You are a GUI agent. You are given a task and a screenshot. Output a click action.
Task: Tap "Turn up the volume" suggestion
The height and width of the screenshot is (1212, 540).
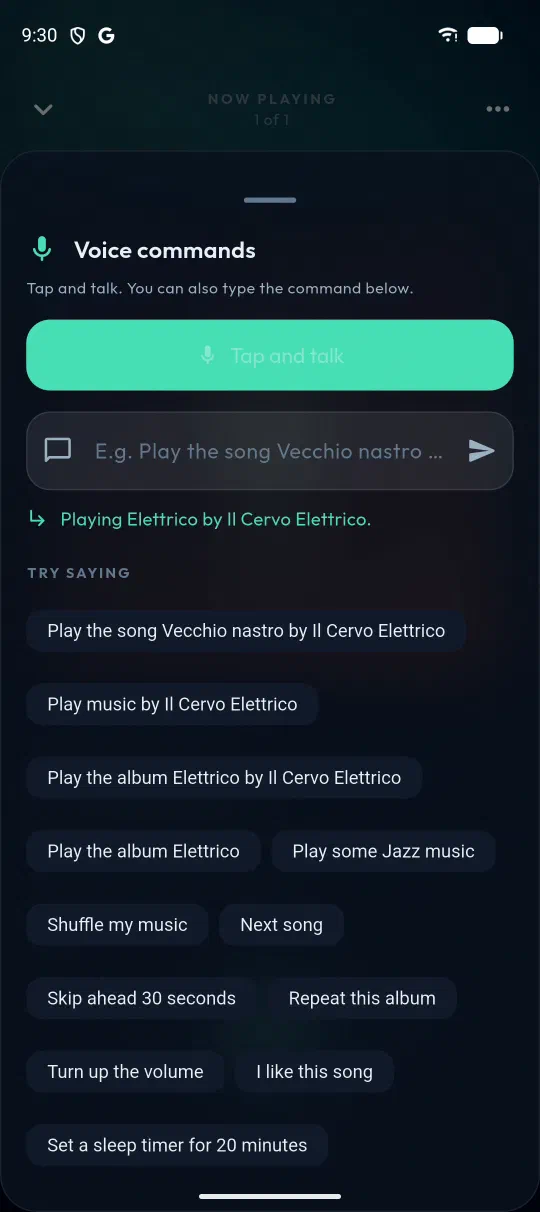pos(125,1072)
